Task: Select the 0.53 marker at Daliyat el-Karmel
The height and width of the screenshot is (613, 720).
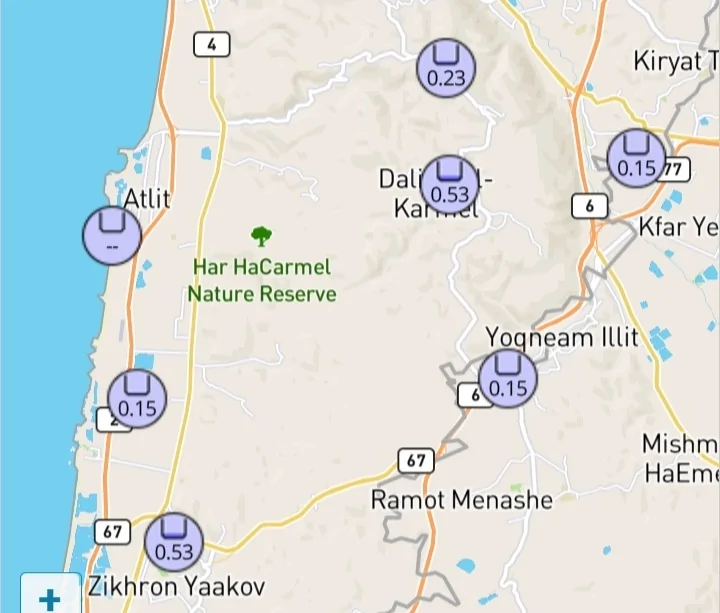Action: [x=450, y=185]
